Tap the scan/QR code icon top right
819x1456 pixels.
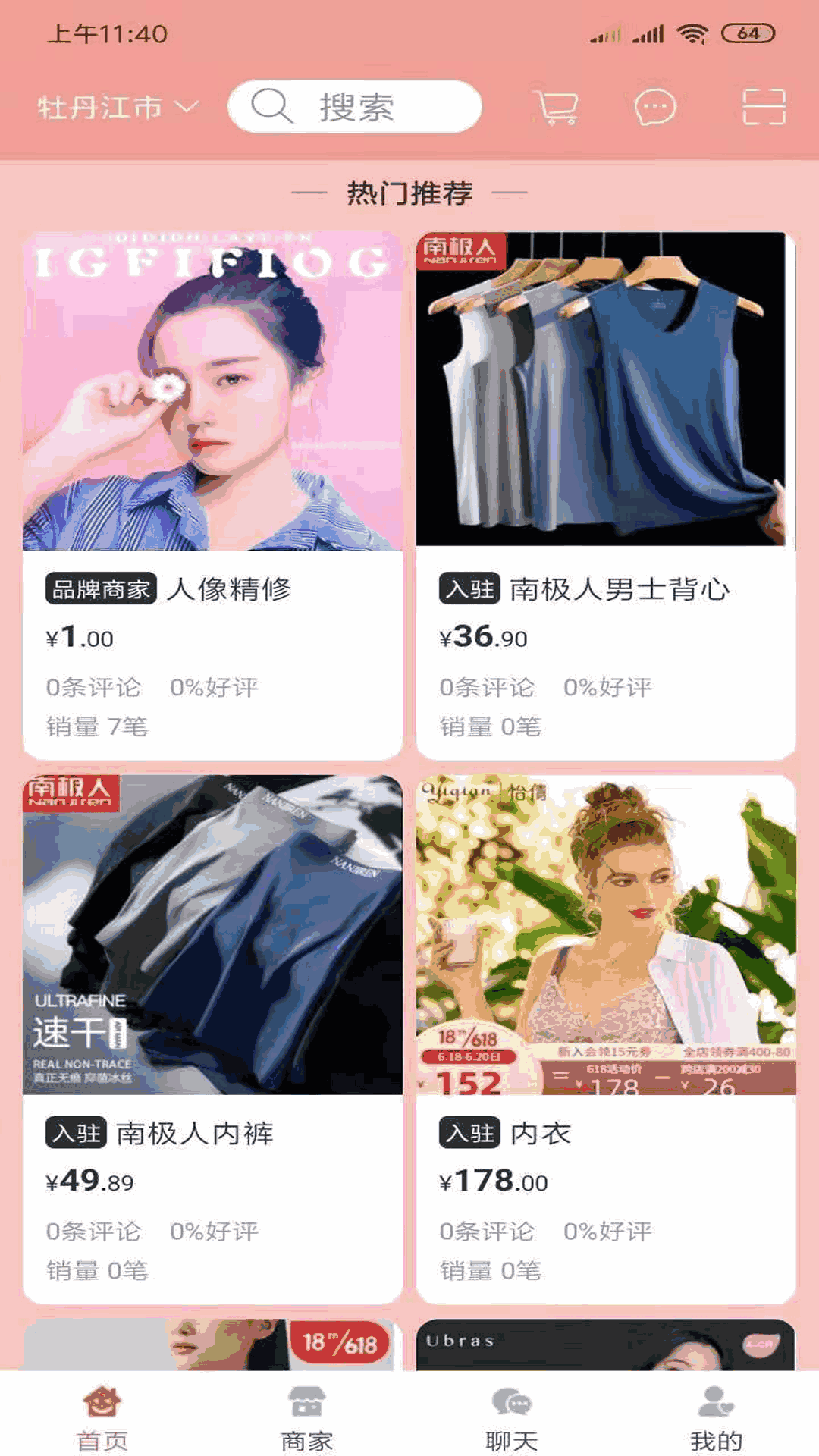766,108
